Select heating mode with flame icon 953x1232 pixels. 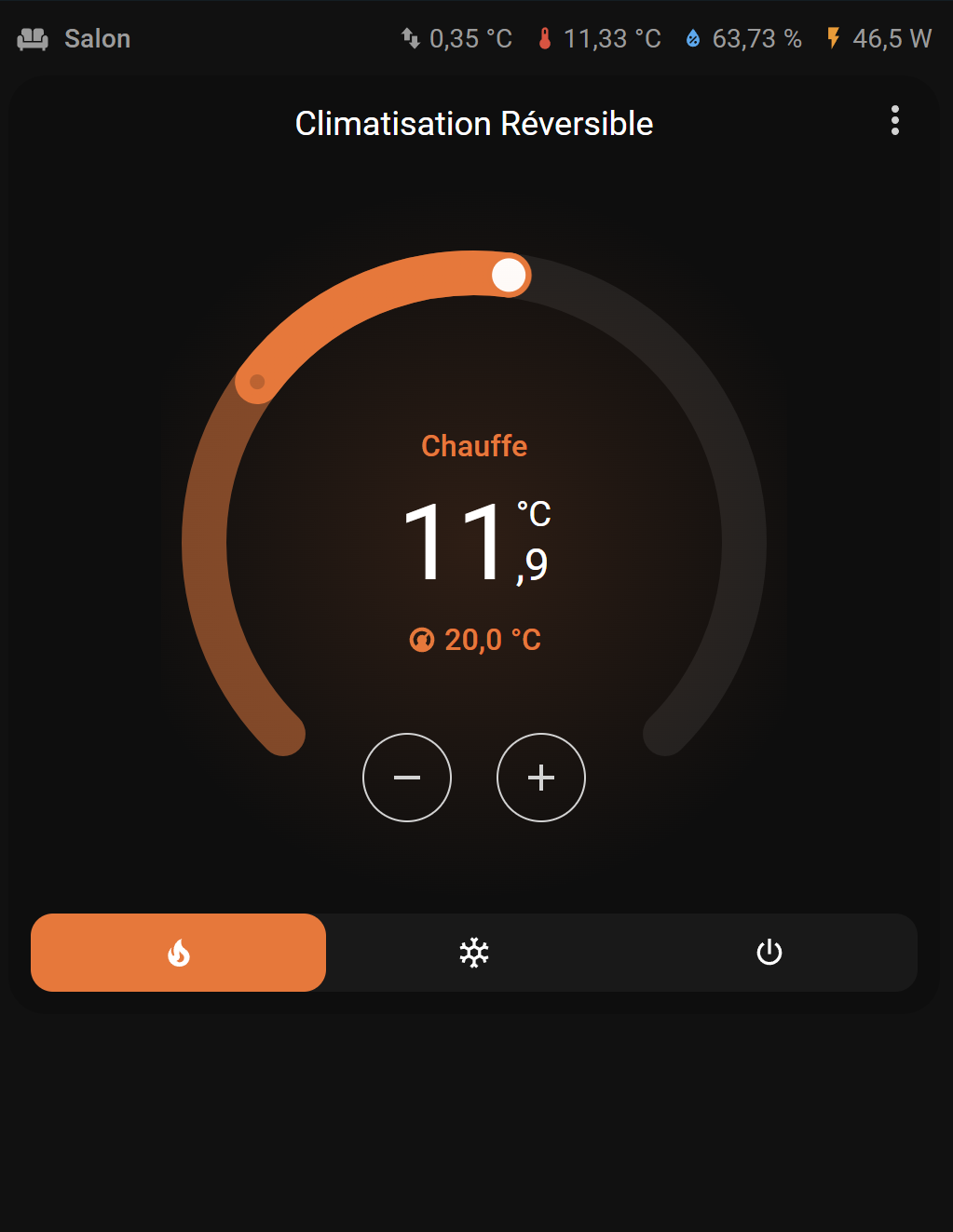179,953
